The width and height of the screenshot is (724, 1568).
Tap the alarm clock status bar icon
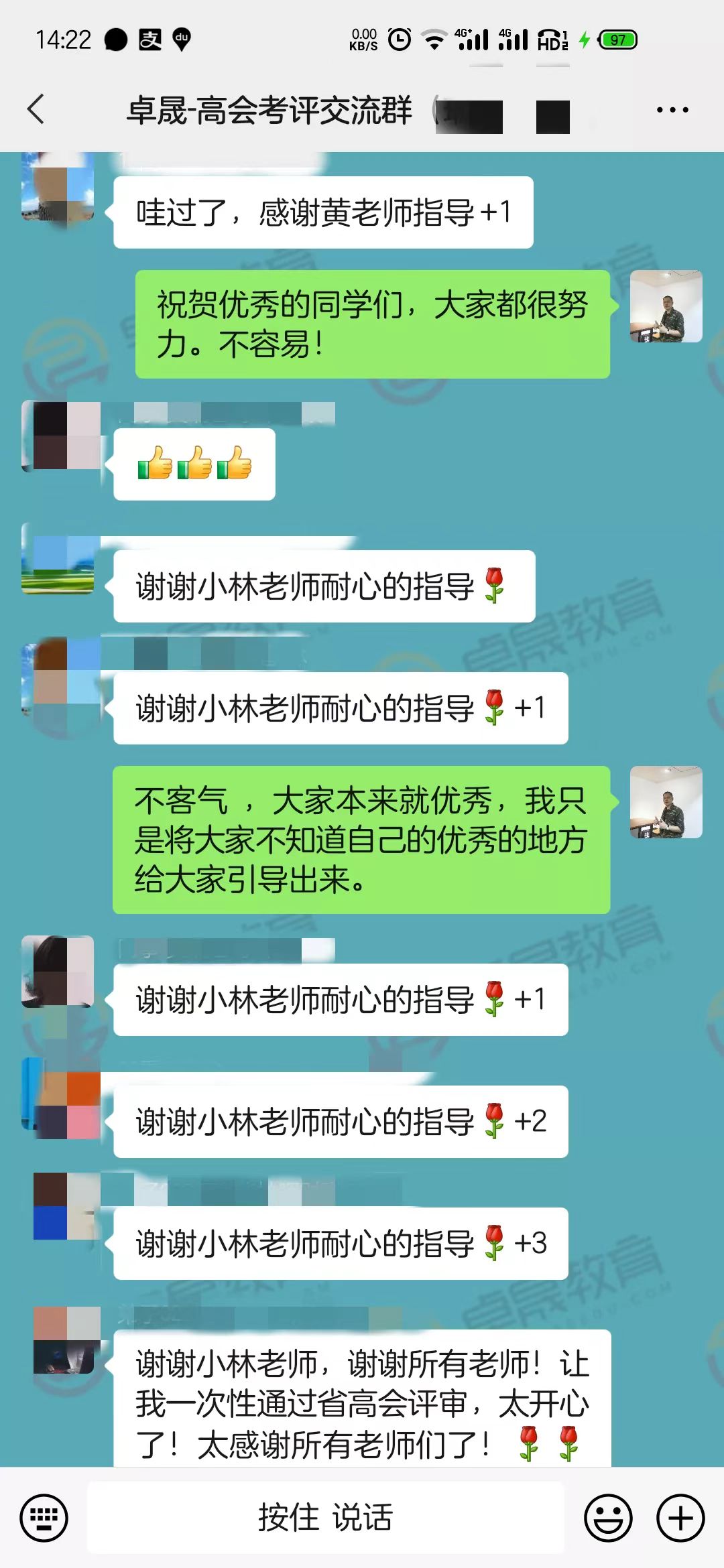tap(398, 38)
